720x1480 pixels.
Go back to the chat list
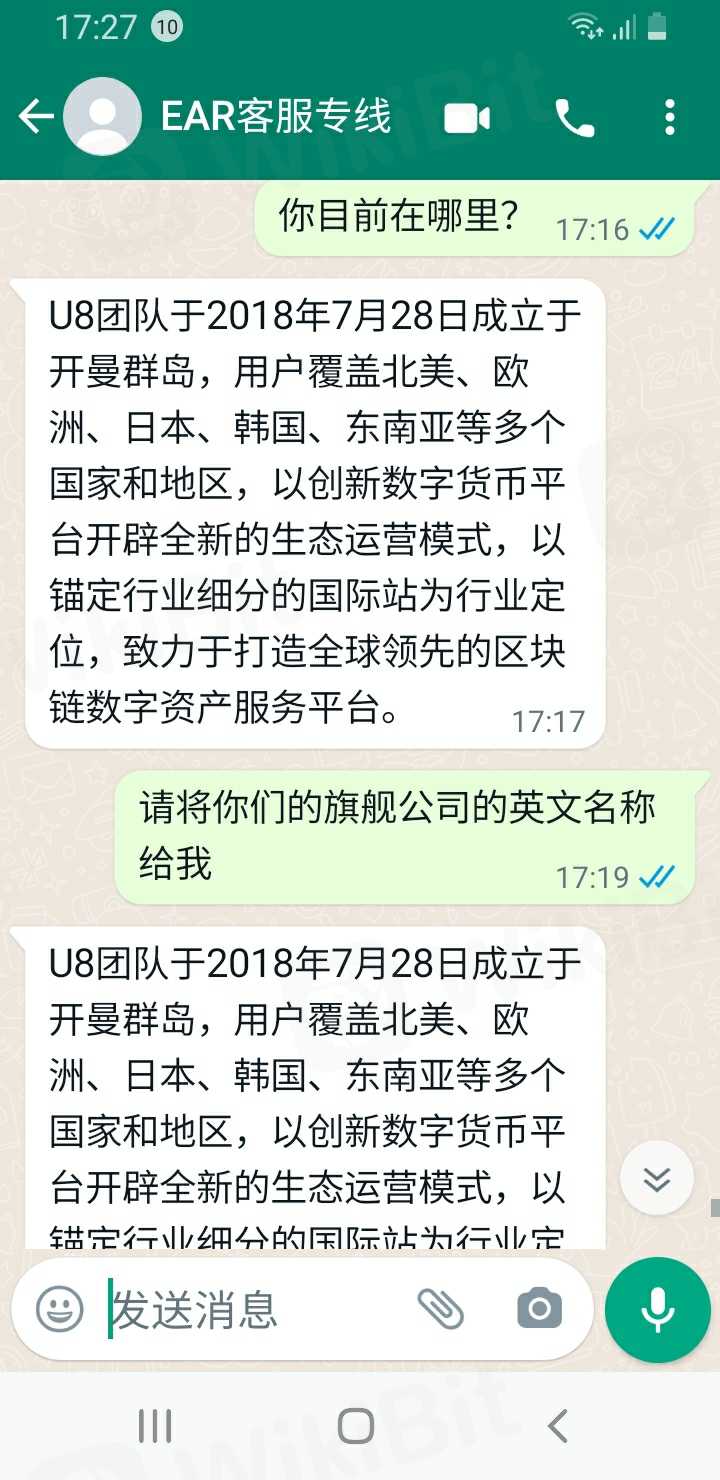(36, 117)
